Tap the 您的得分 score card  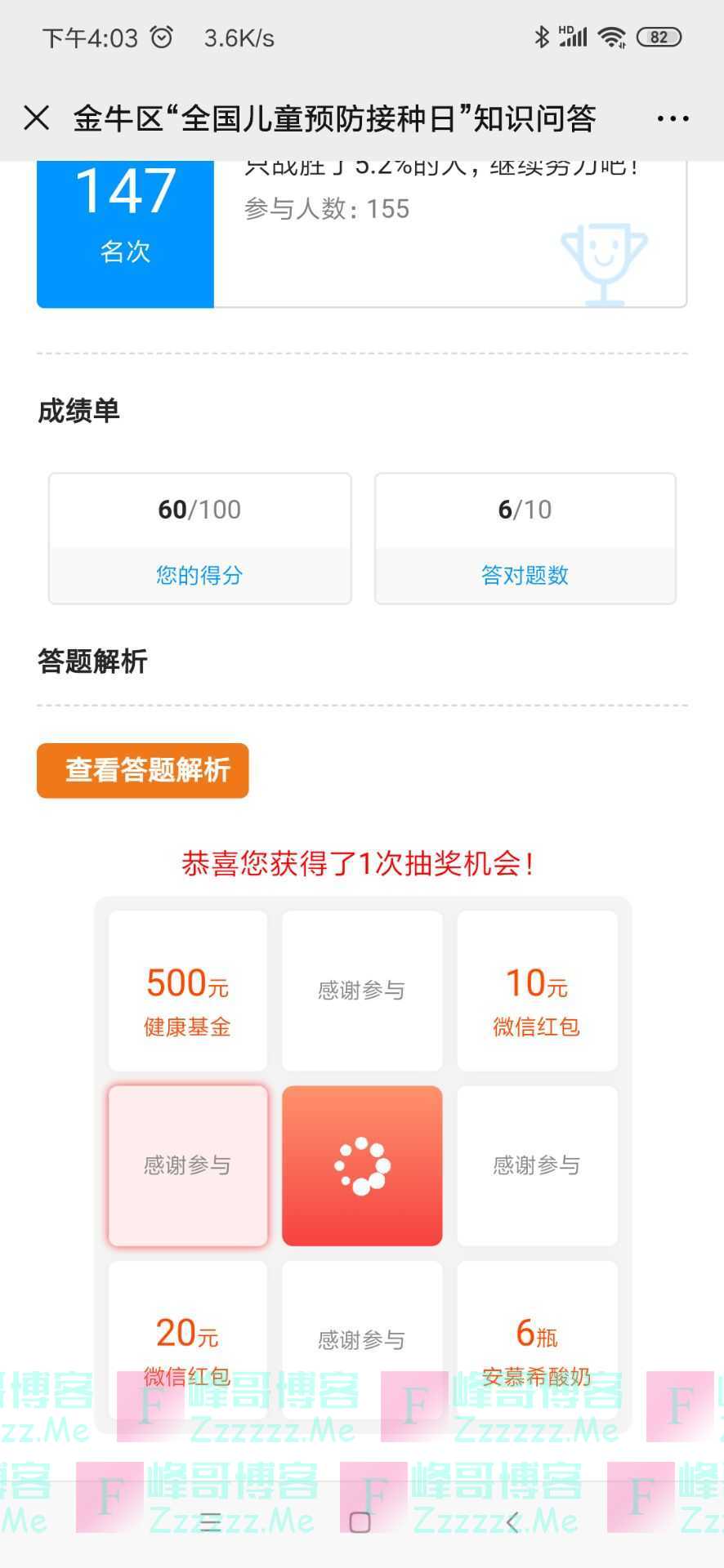(199, 539)
